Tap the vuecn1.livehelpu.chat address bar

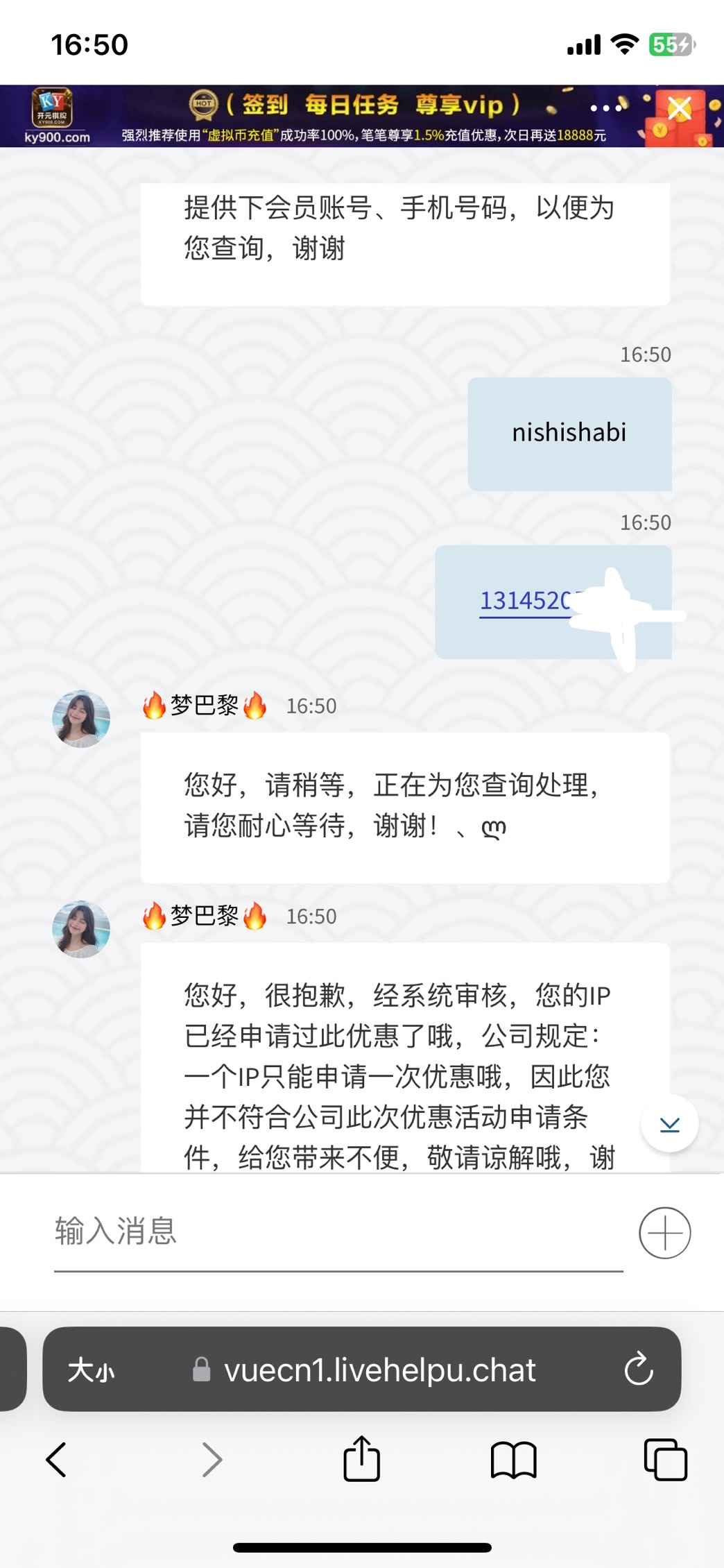pos(379,1370)
